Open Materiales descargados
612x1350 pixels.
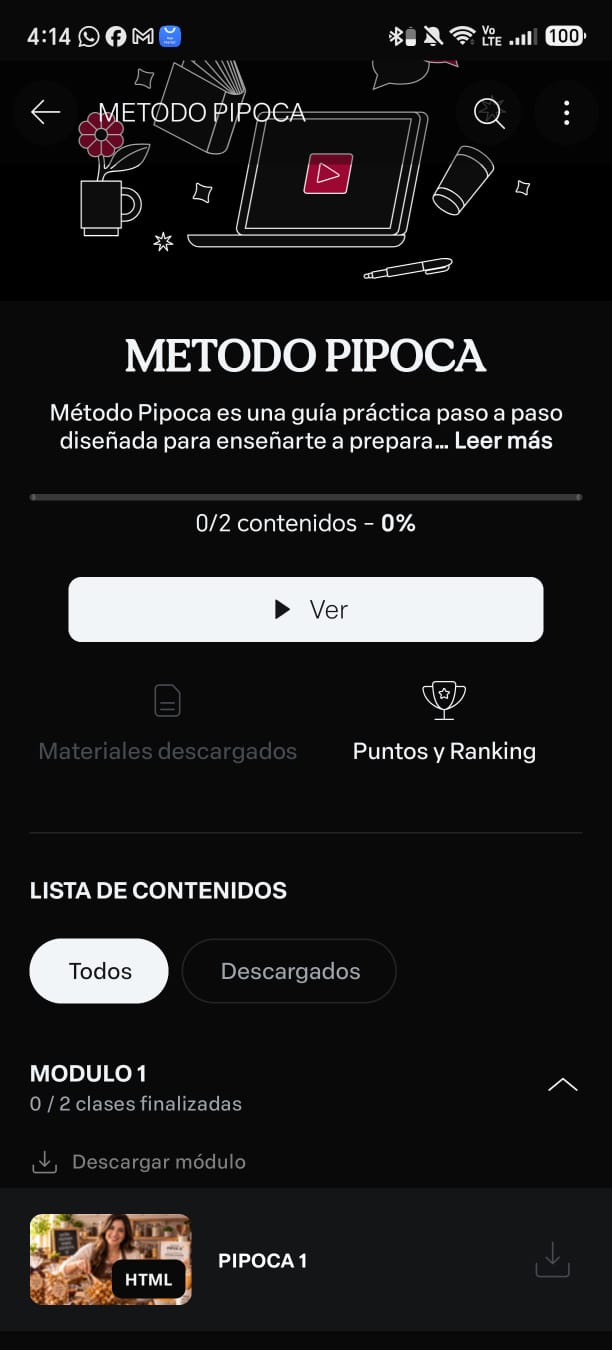point(168,722)
